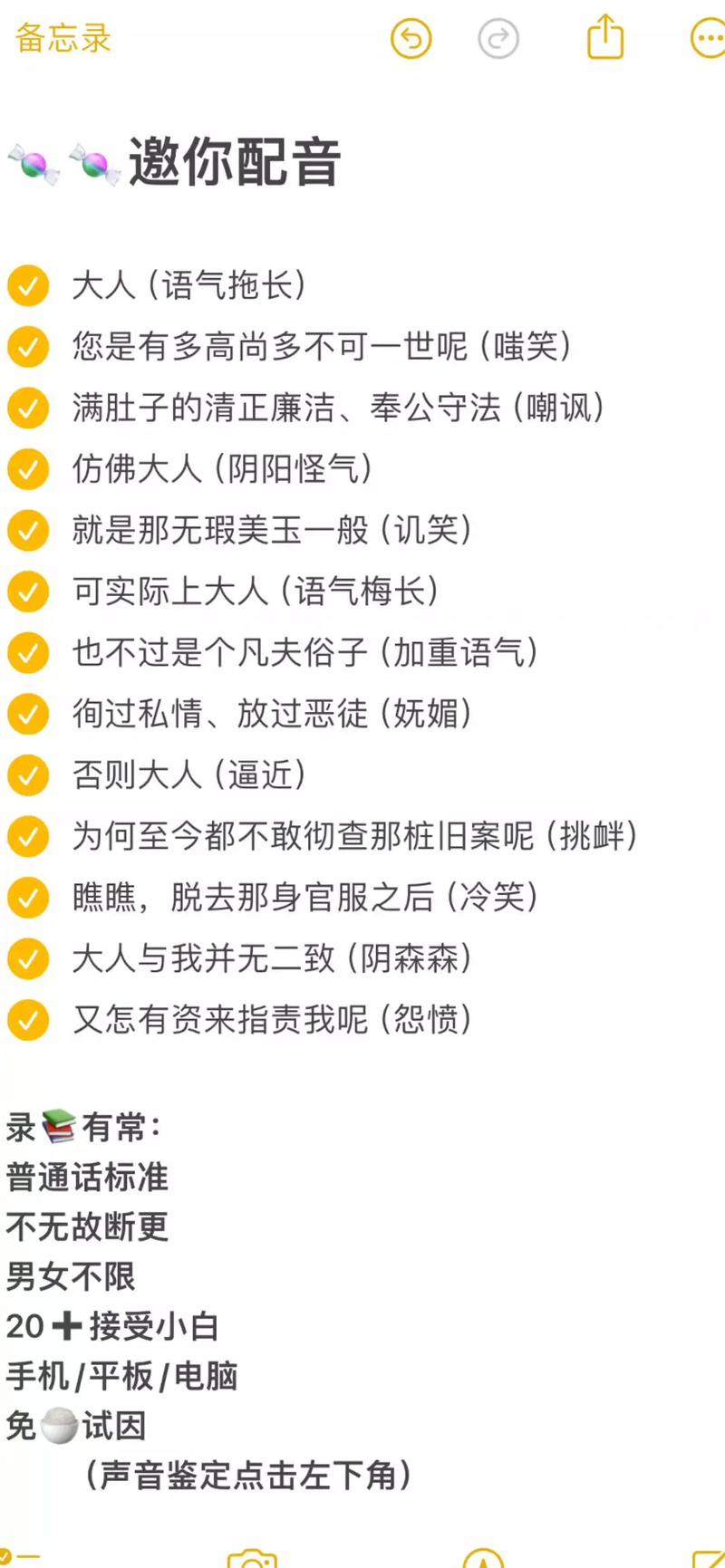Uncheck the 大人 (语气拖长) item
725x1568 pixels.
28,285
